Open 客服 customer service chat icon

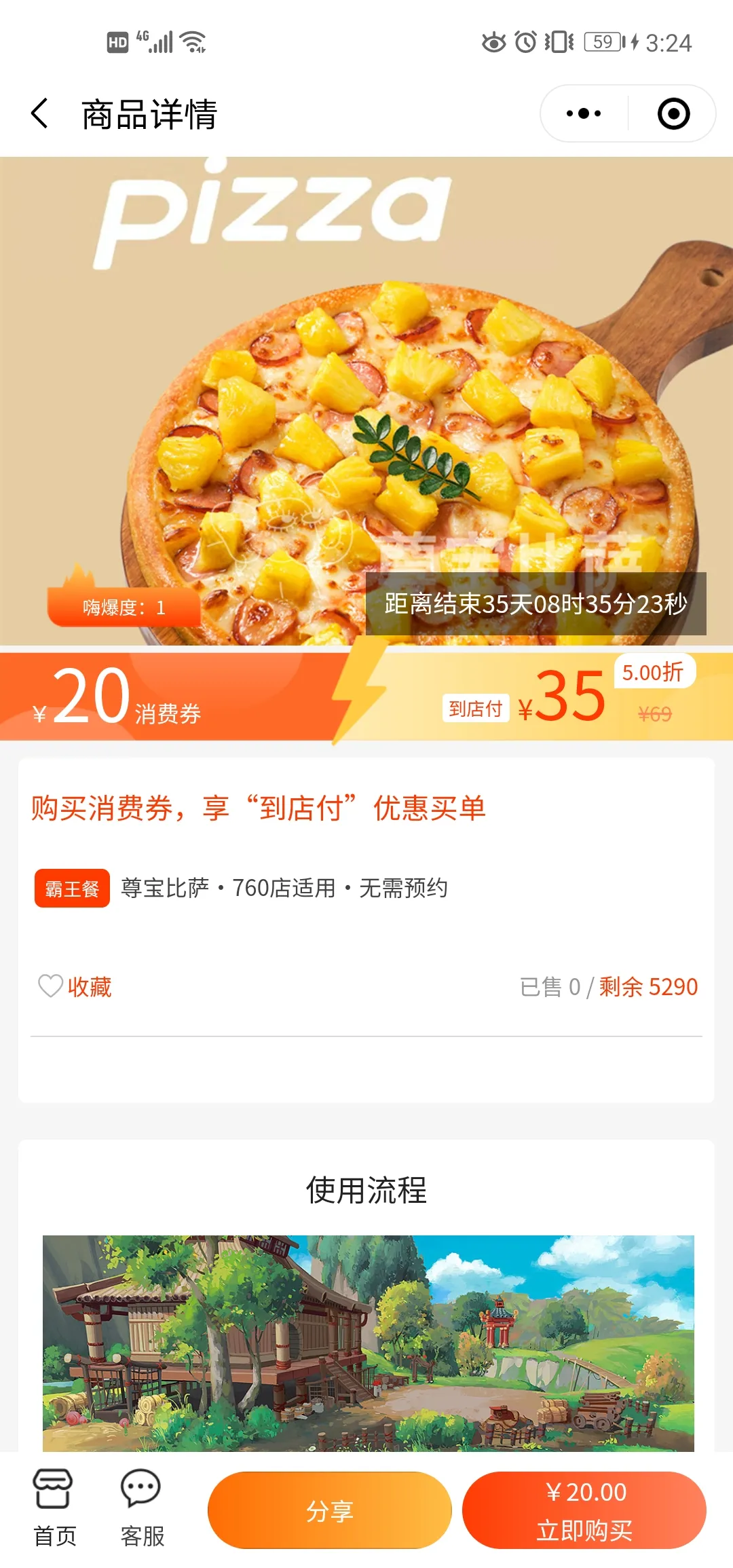(140, 1508)
